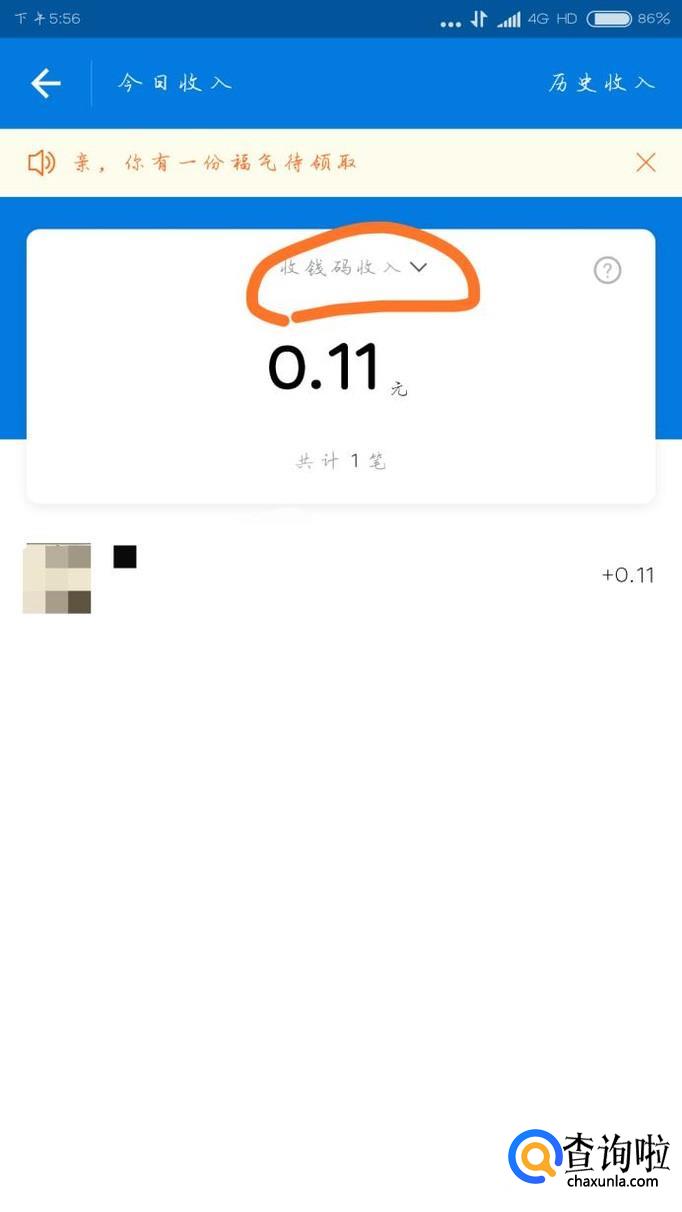Dismiss the 福气 notice banner
682x1212 pixels.
(646, 163)
